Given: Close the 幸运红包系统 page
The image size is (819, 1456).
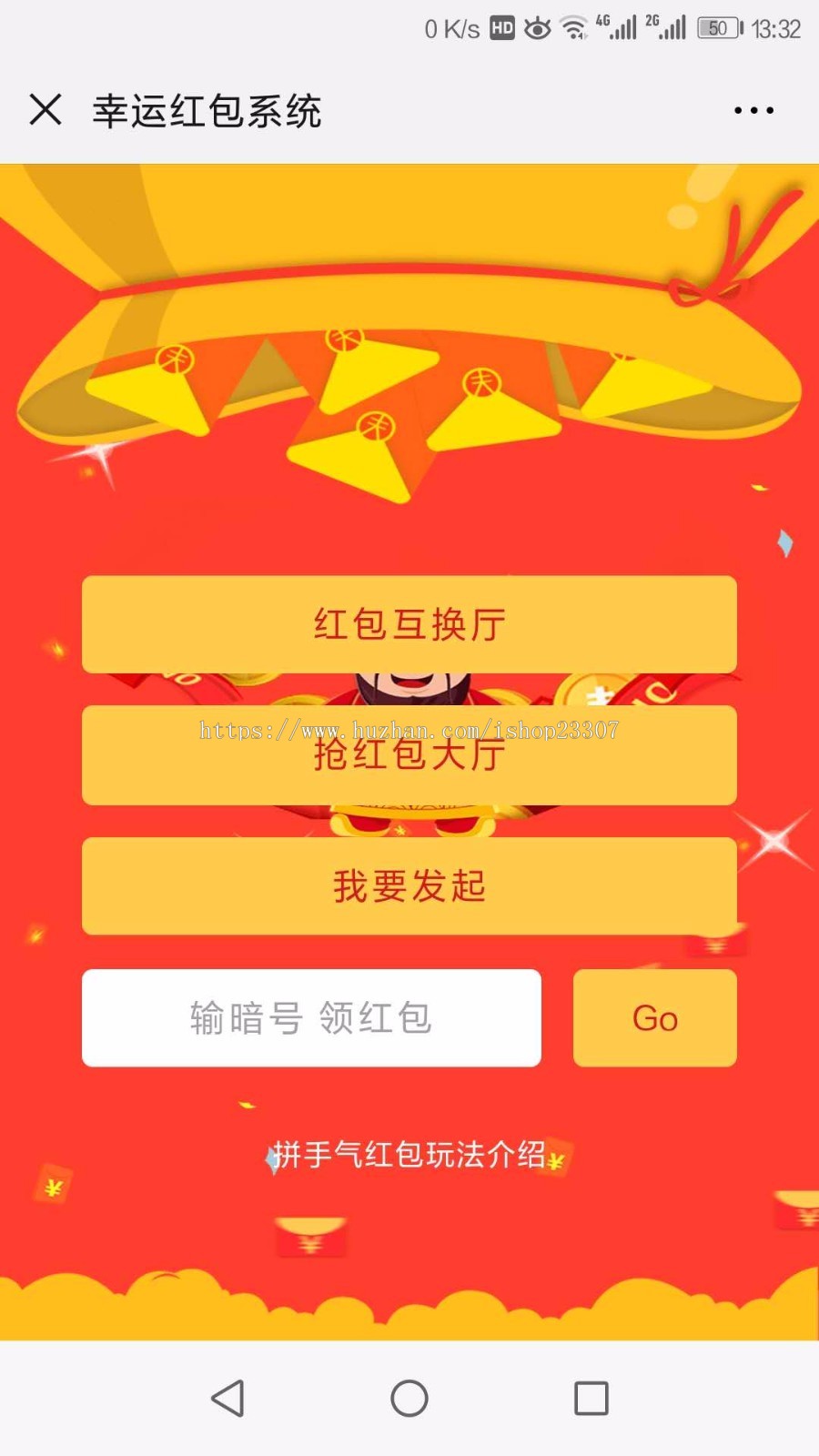Looking at the screenshot, I should pos(45,110).
